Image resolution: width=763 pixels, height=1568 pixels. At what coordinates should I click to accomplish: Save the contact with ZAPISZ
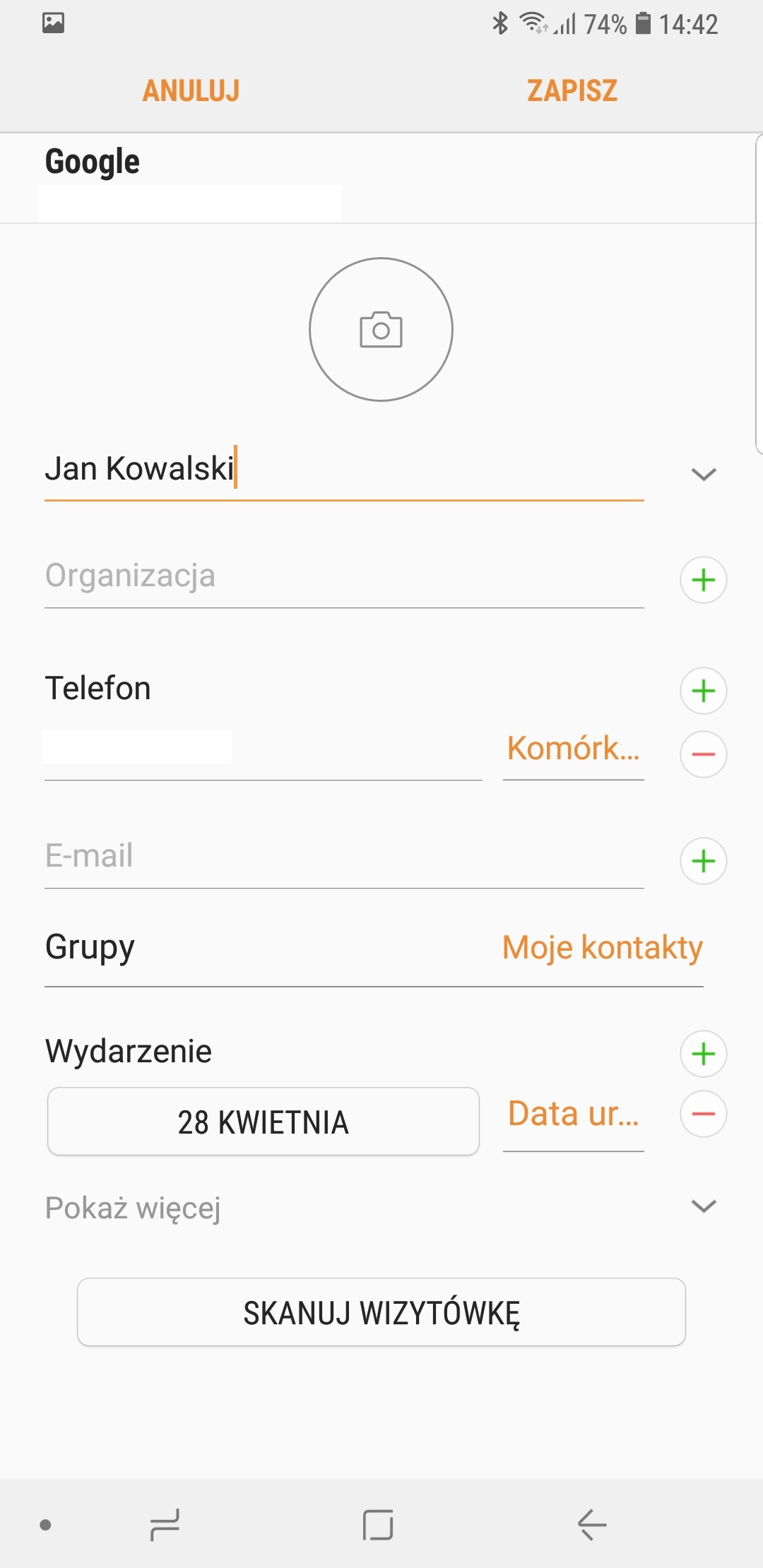point(572,90)
